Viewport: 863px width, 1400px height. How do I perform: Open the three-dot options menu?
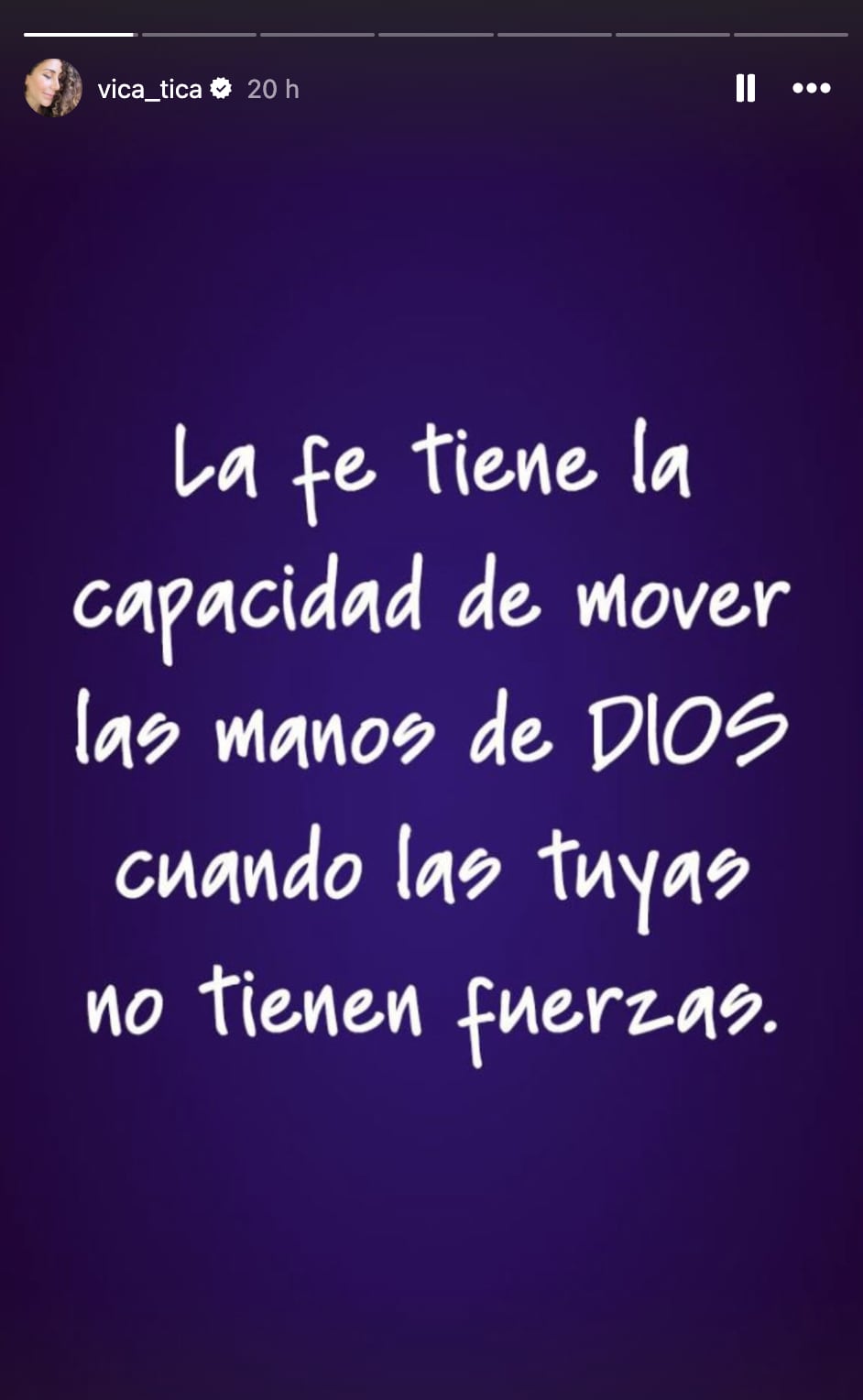(x=811, y=88)
